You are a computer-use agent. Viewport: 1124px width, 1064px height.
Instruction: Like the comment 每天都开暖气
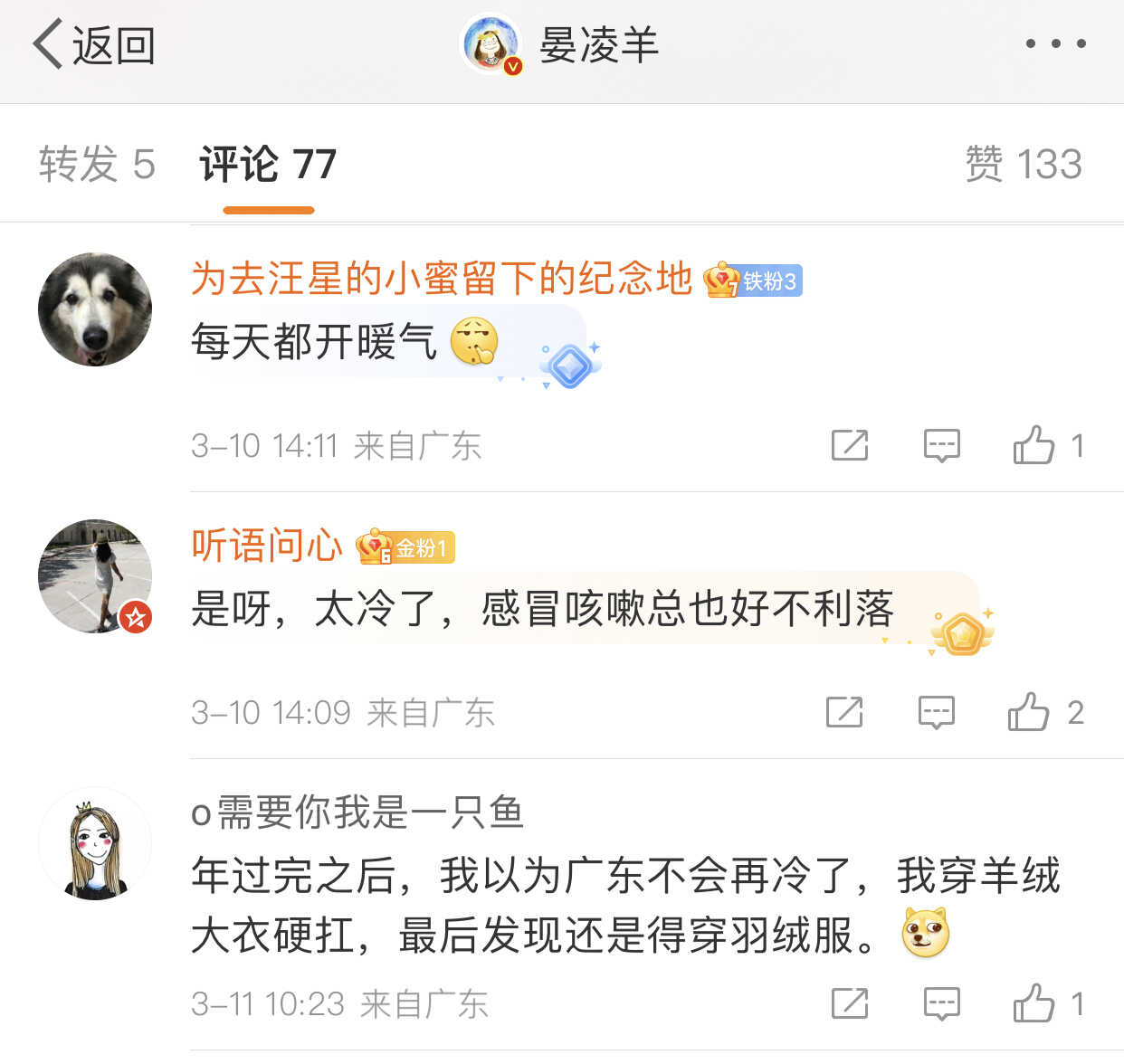1034,445
